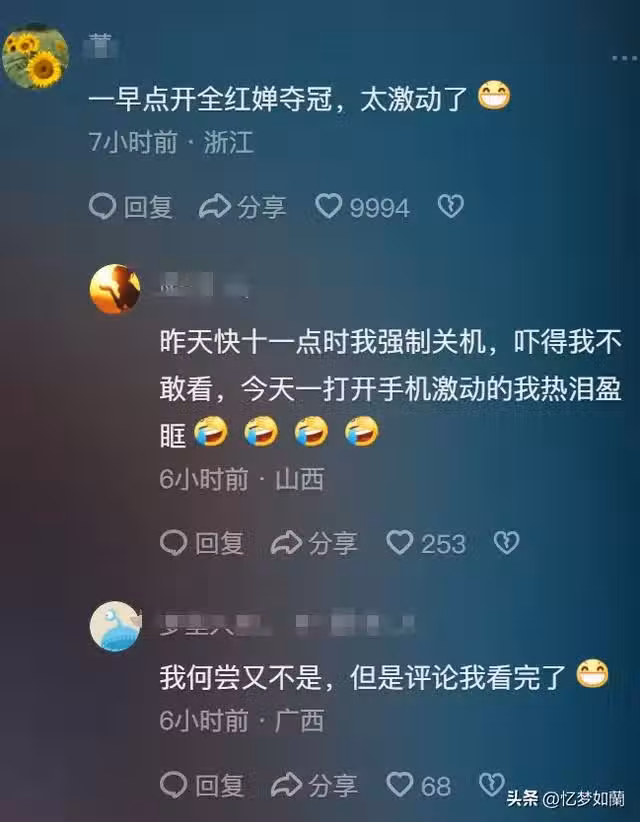The width and height of the screenshot is (640, 822).
Task: Reply to the Shanxi comment
Action: point(202,543)
